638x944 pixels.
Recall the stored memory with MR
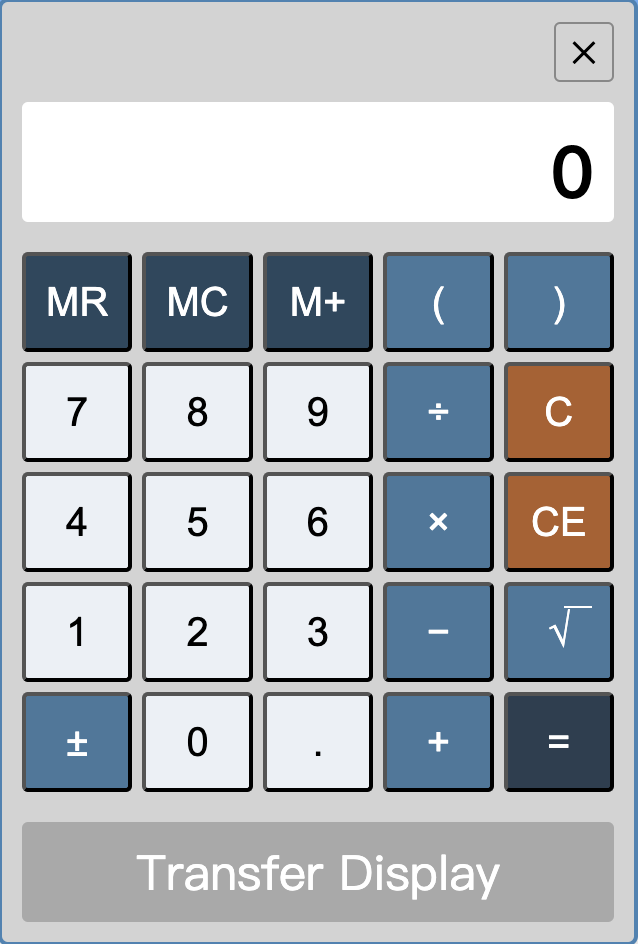coord(77,302)
